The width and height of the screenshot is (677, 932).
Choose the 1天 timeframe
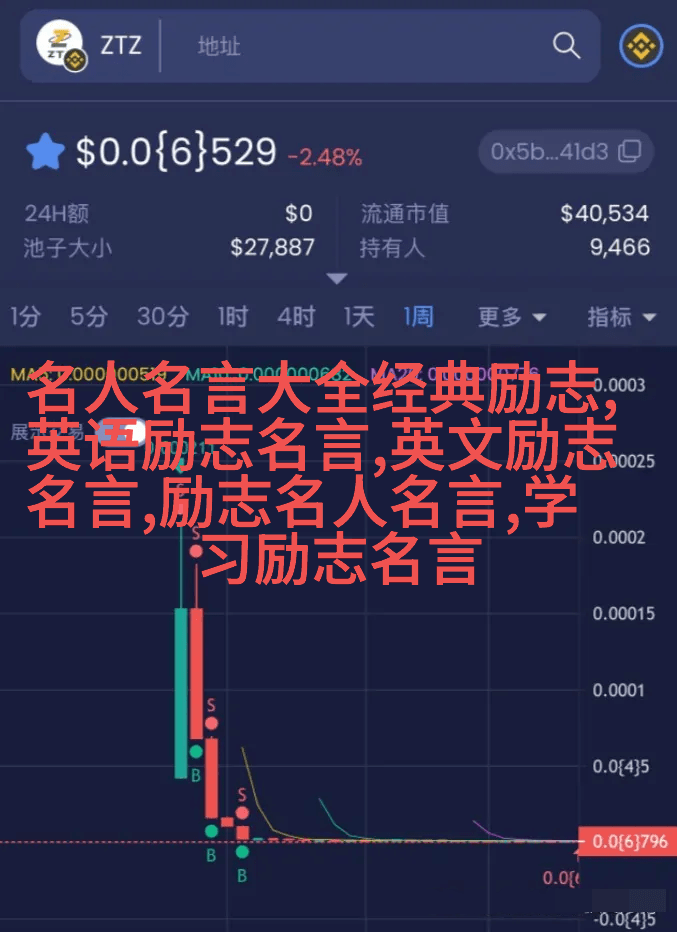pyautogui.click(x=359, y=317)
